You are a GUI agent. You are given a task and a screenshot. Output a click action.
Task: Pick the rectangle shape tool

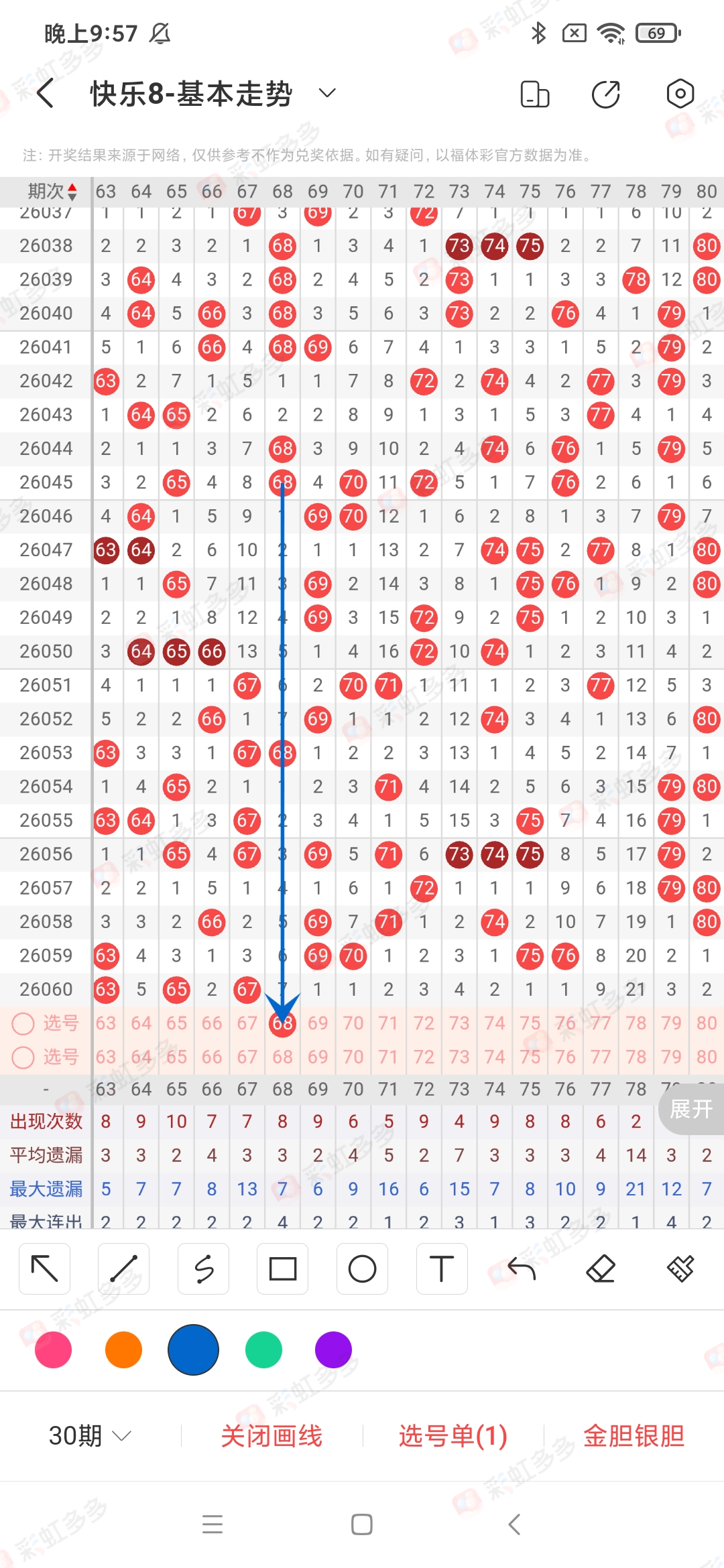283,1268
